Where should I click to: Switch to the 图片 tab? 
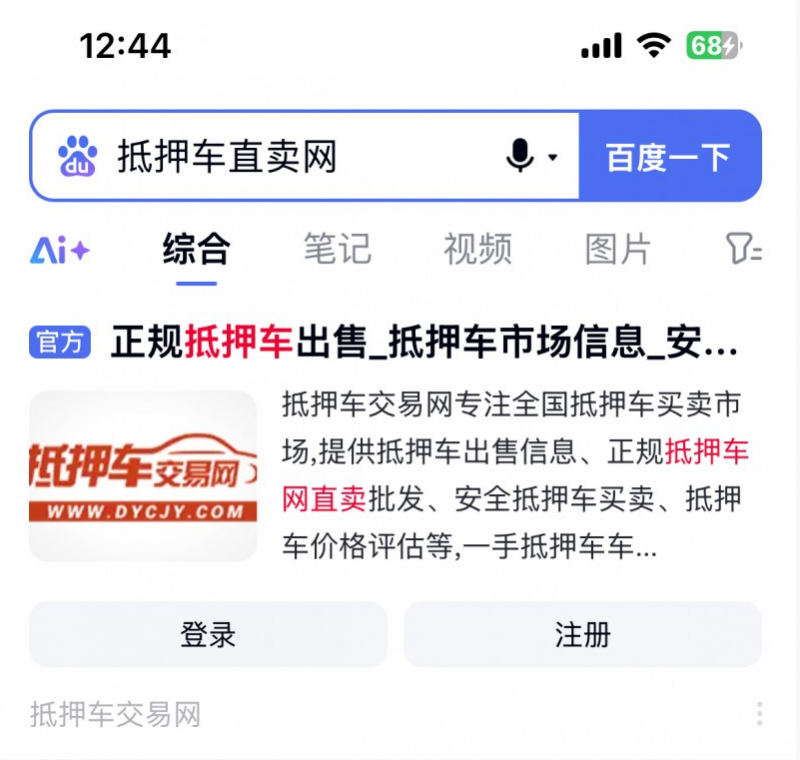click(x=618, y=250)
